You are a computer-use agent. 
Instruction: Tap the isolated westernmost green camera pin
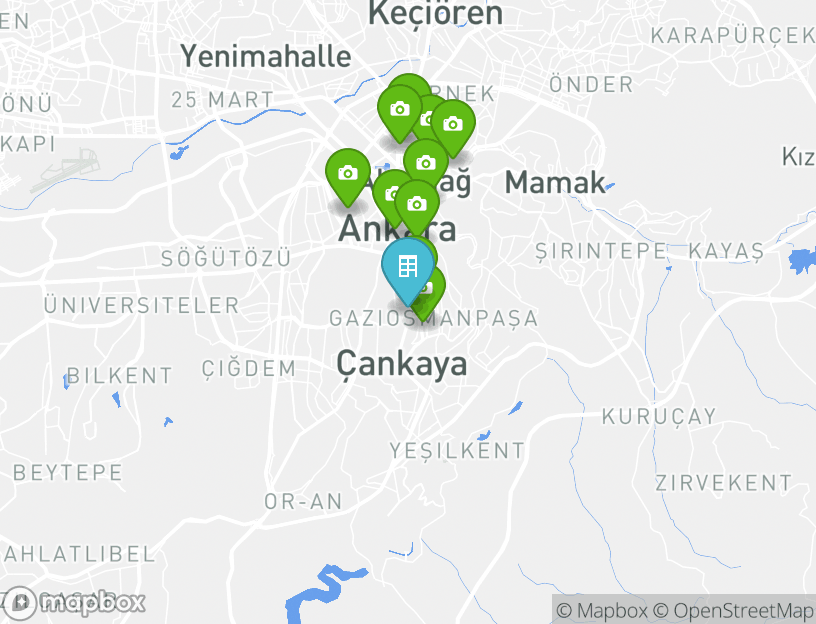click(x=347, y=173)
